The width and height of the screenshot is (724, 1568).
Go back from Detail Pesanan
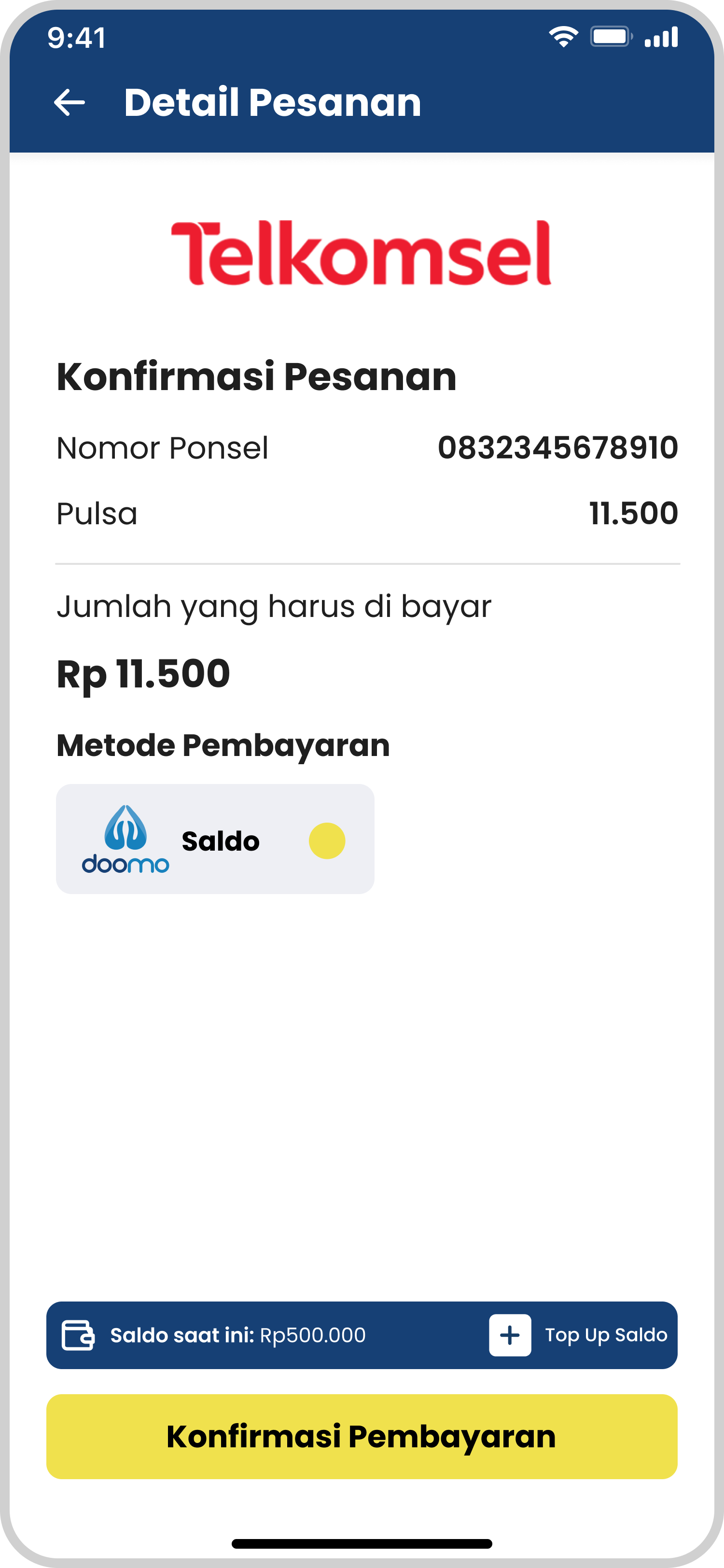point(70,102)
